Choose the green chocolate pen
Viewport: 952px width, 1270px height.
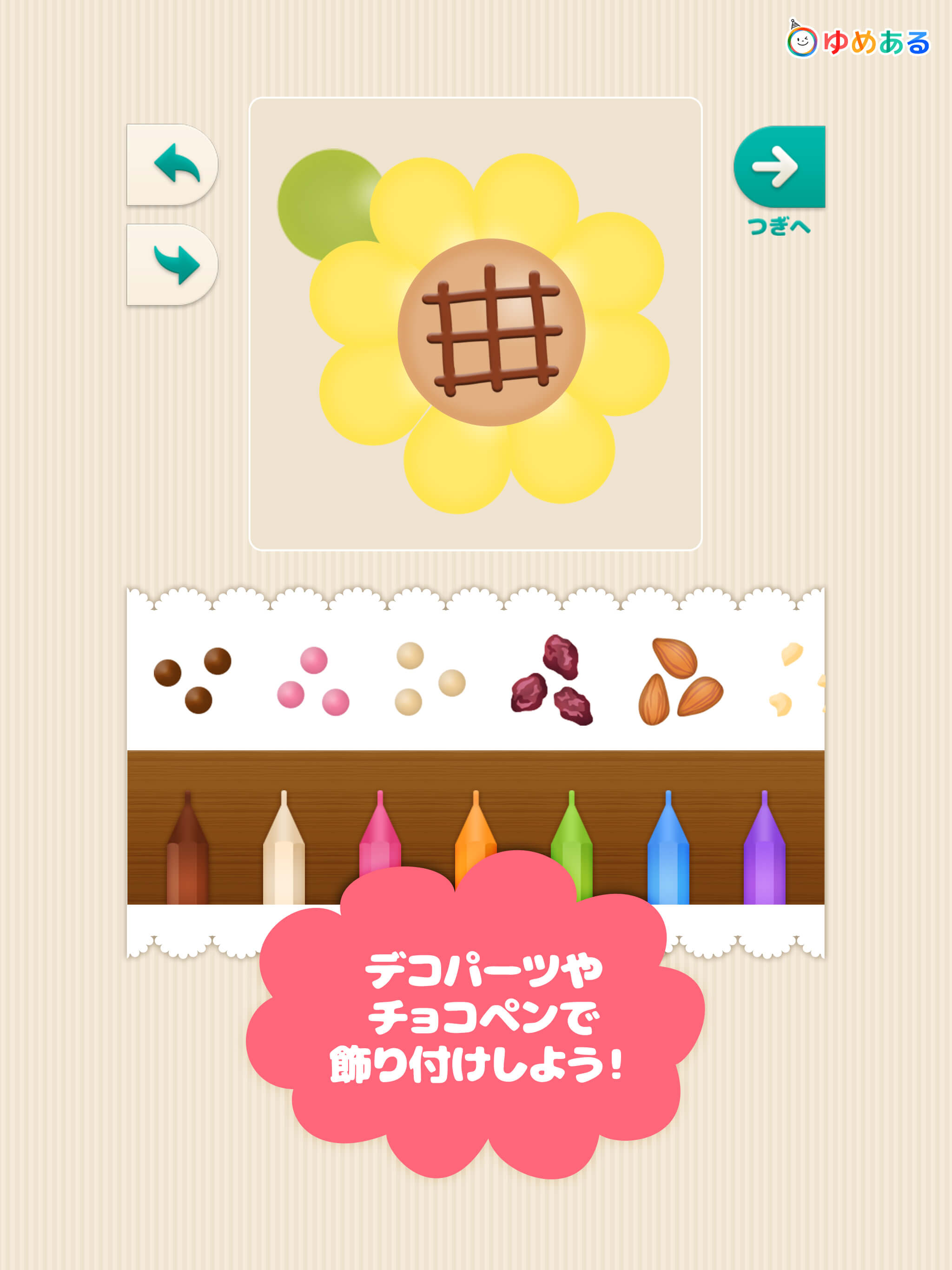(571, 833)
